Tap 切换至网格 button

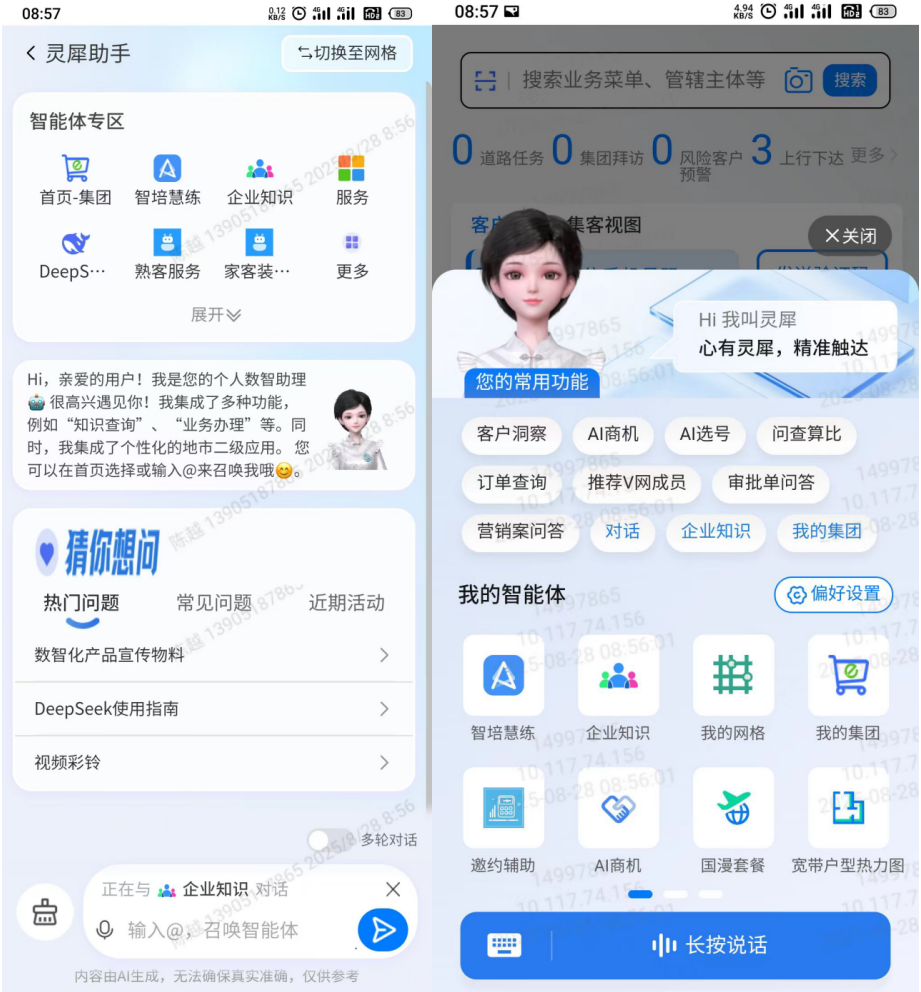(347, 53)
